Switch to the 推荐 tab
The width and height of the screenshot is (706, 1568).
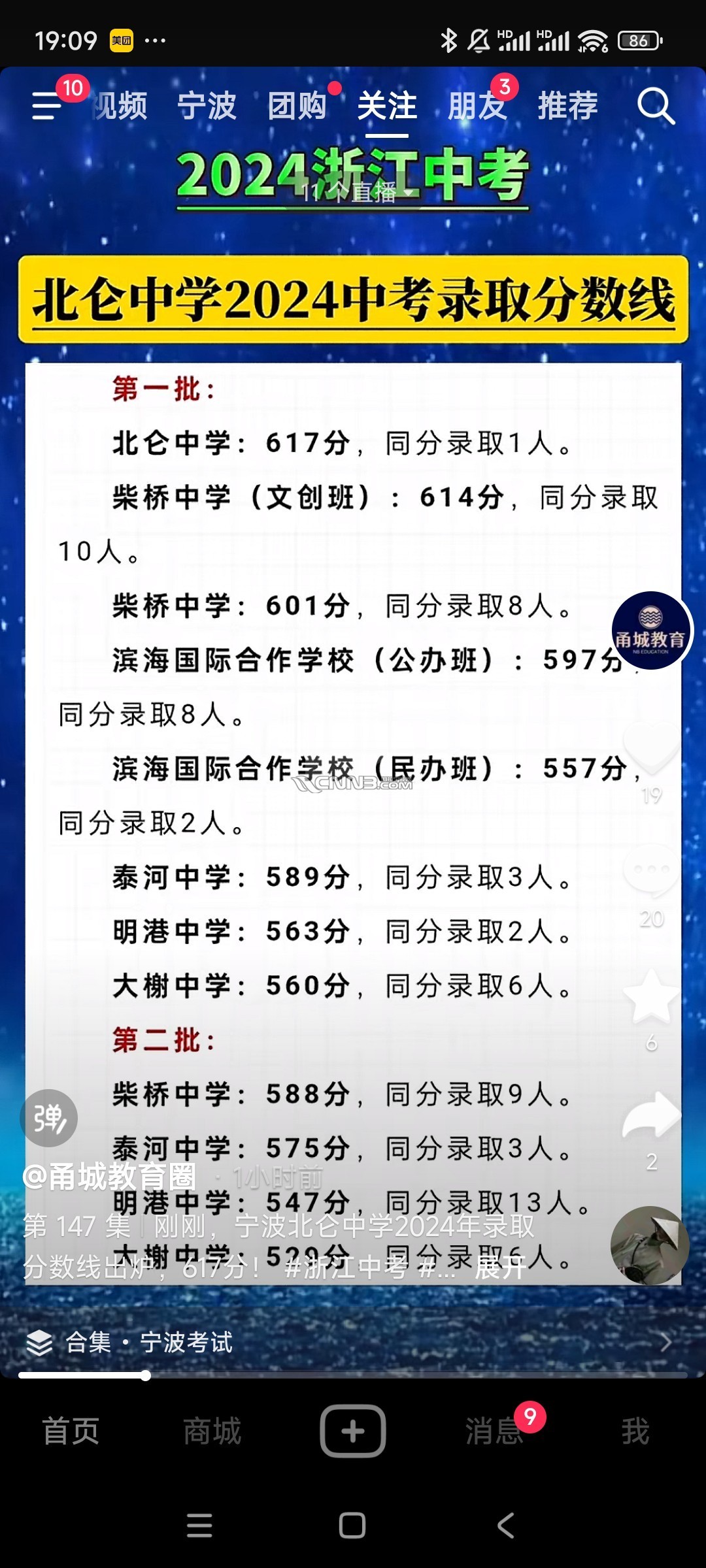(x=567, y=106)
